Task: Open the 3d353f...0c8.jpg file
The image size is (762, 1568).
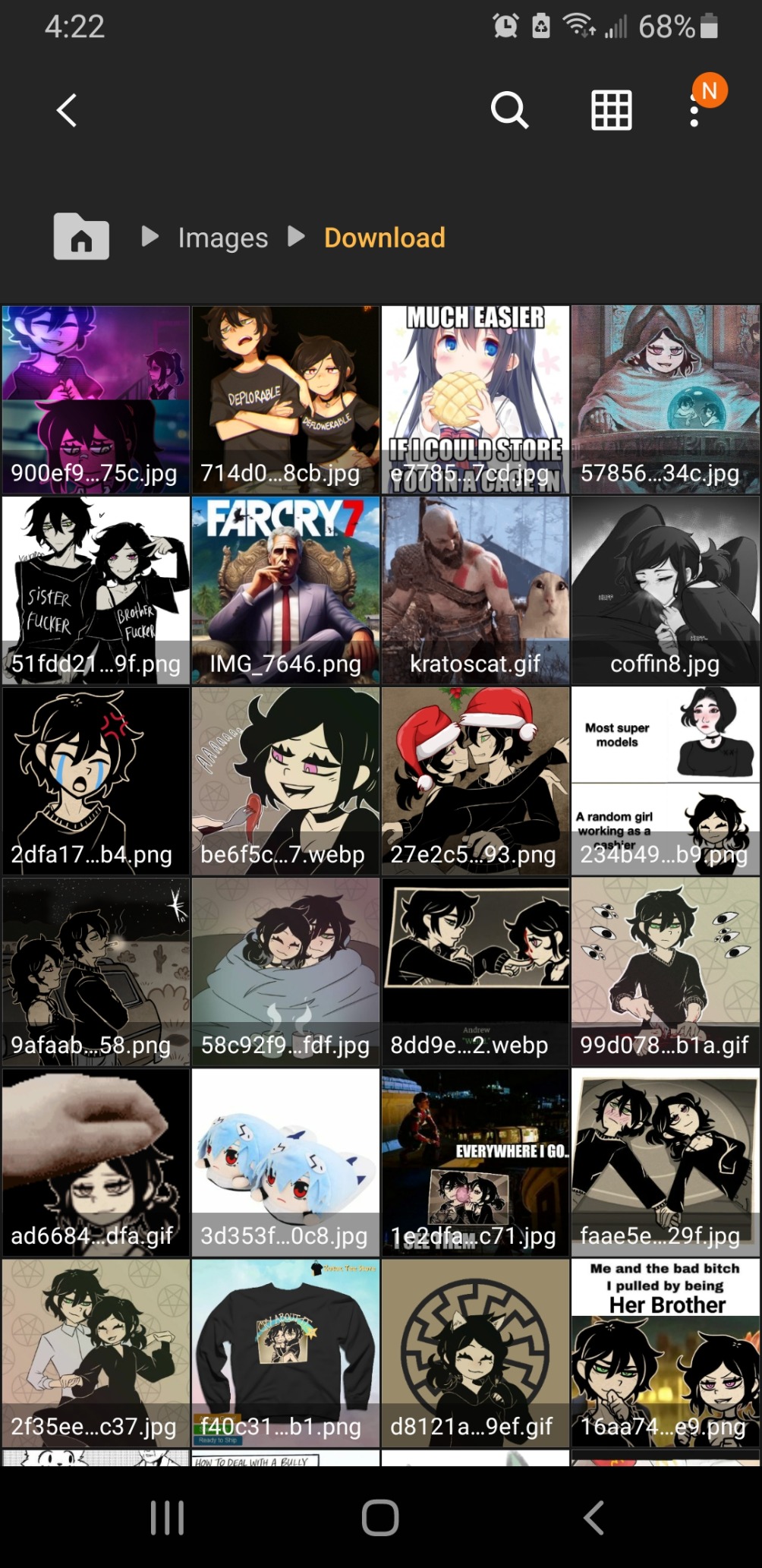Action: (285, 1162)
